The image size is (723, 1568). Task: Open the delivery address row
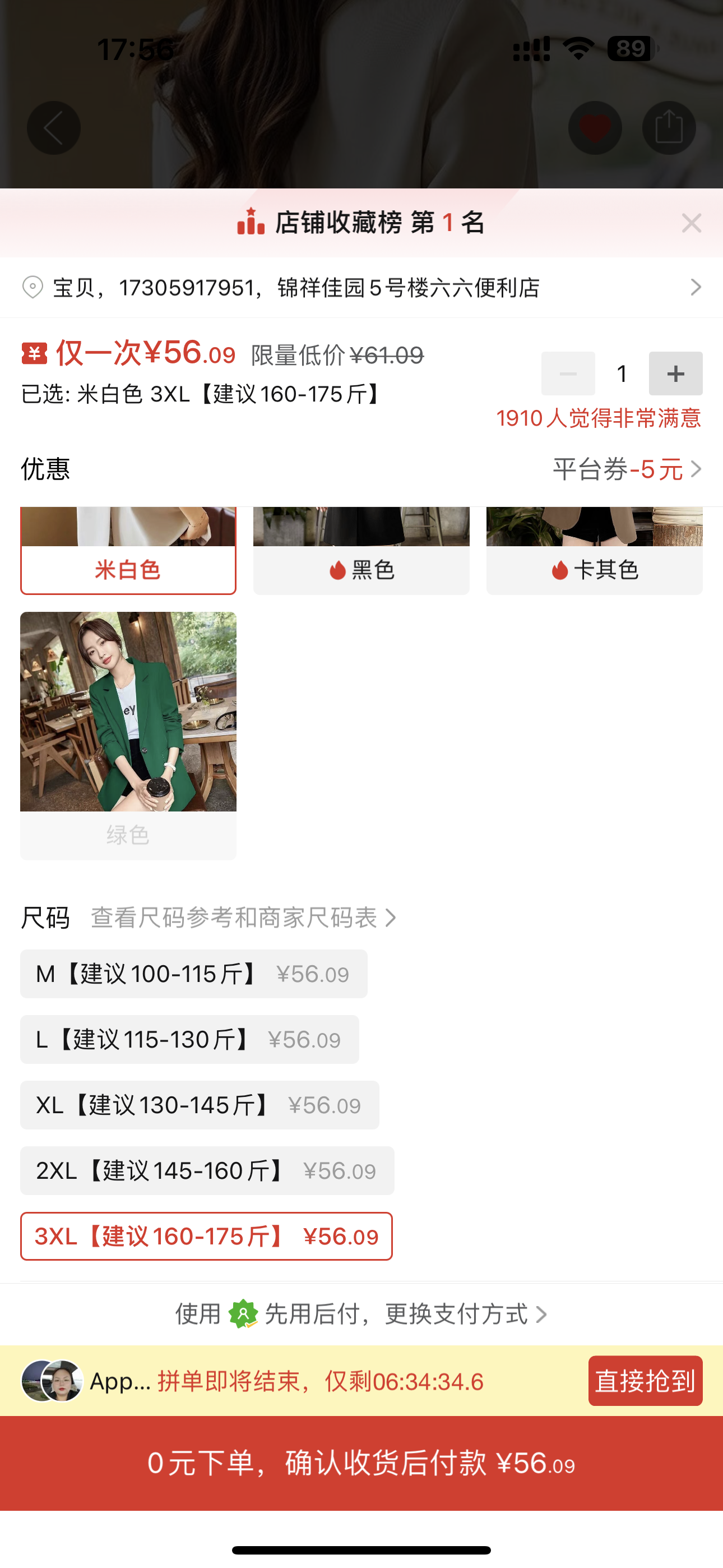coord(361,287)
